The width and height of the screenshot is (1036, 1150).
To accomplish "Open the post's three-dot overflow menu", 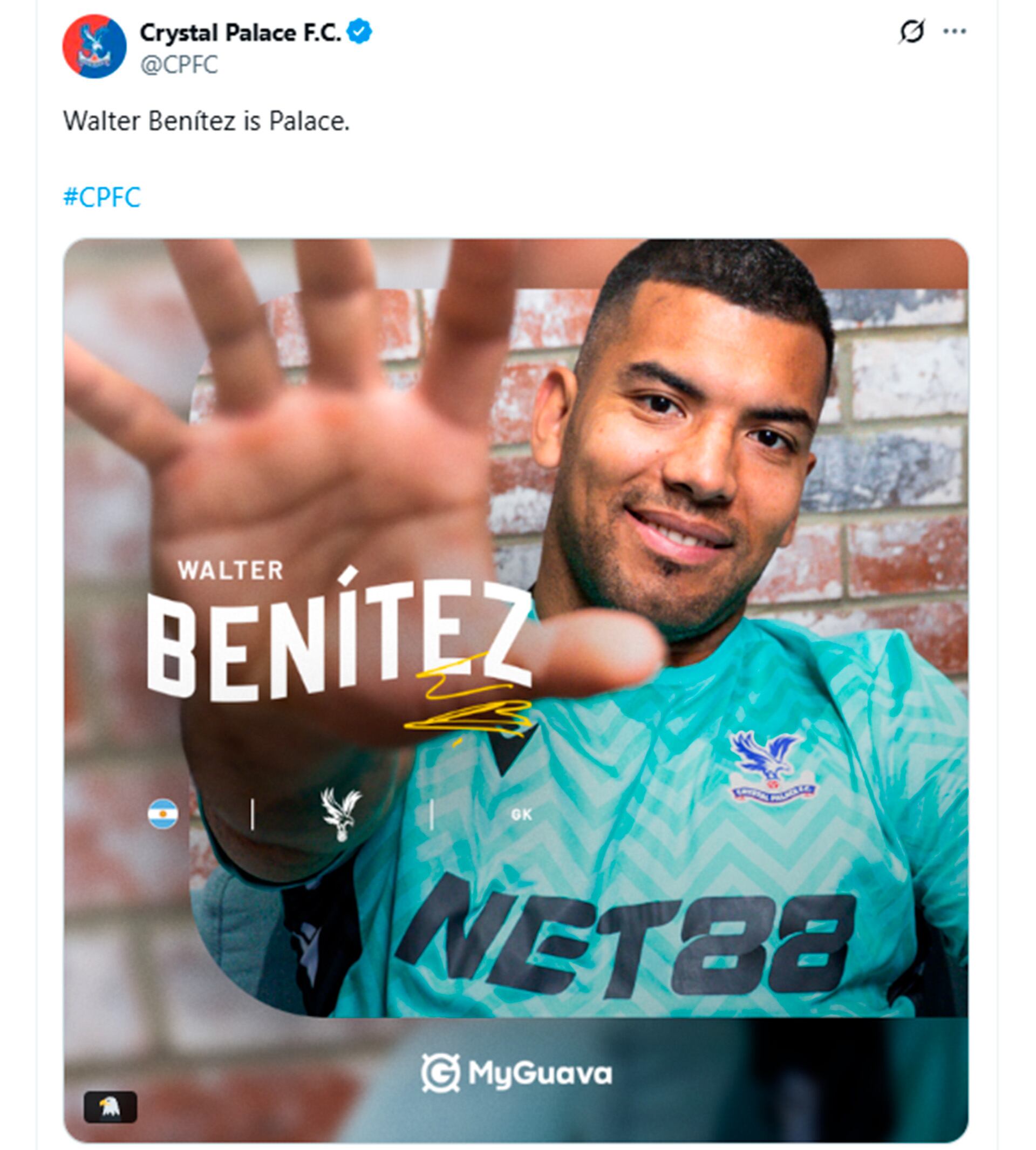I will point(955,31).
